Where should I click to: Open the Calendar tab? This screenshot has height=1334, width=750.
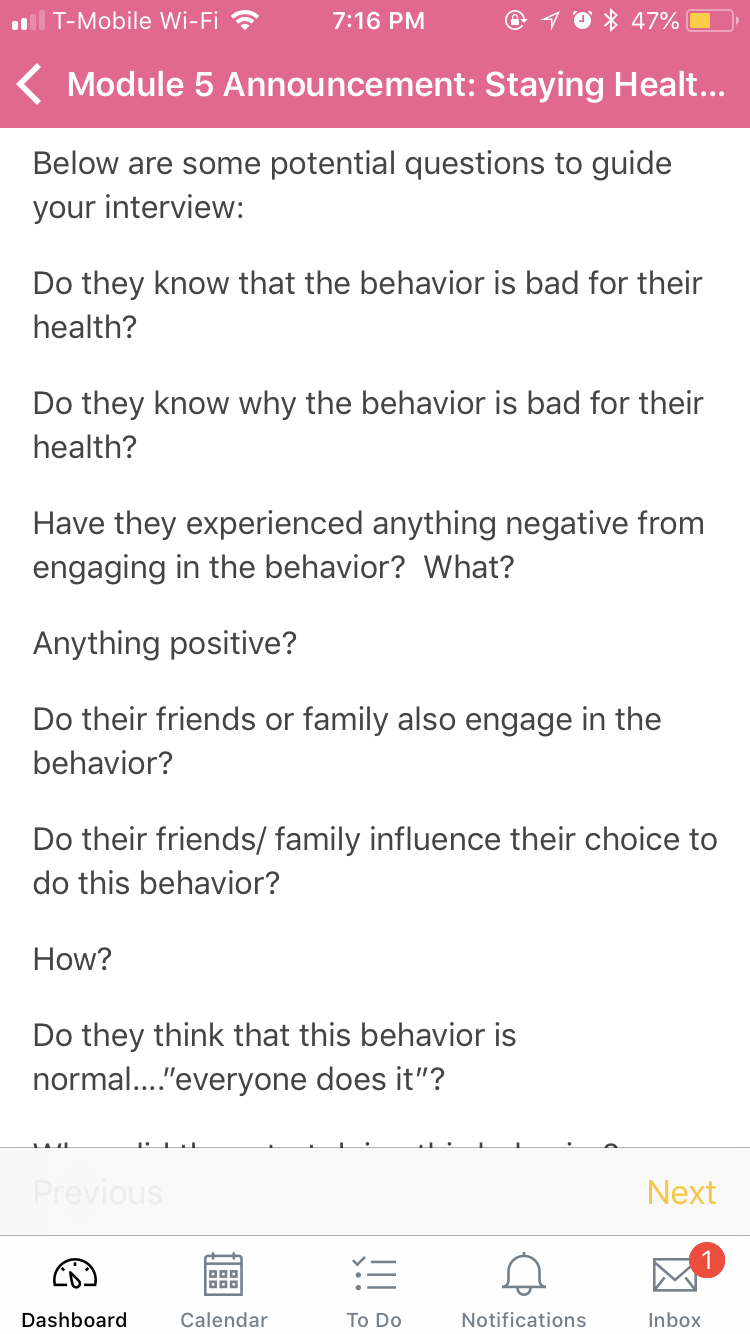(224, 1291)
